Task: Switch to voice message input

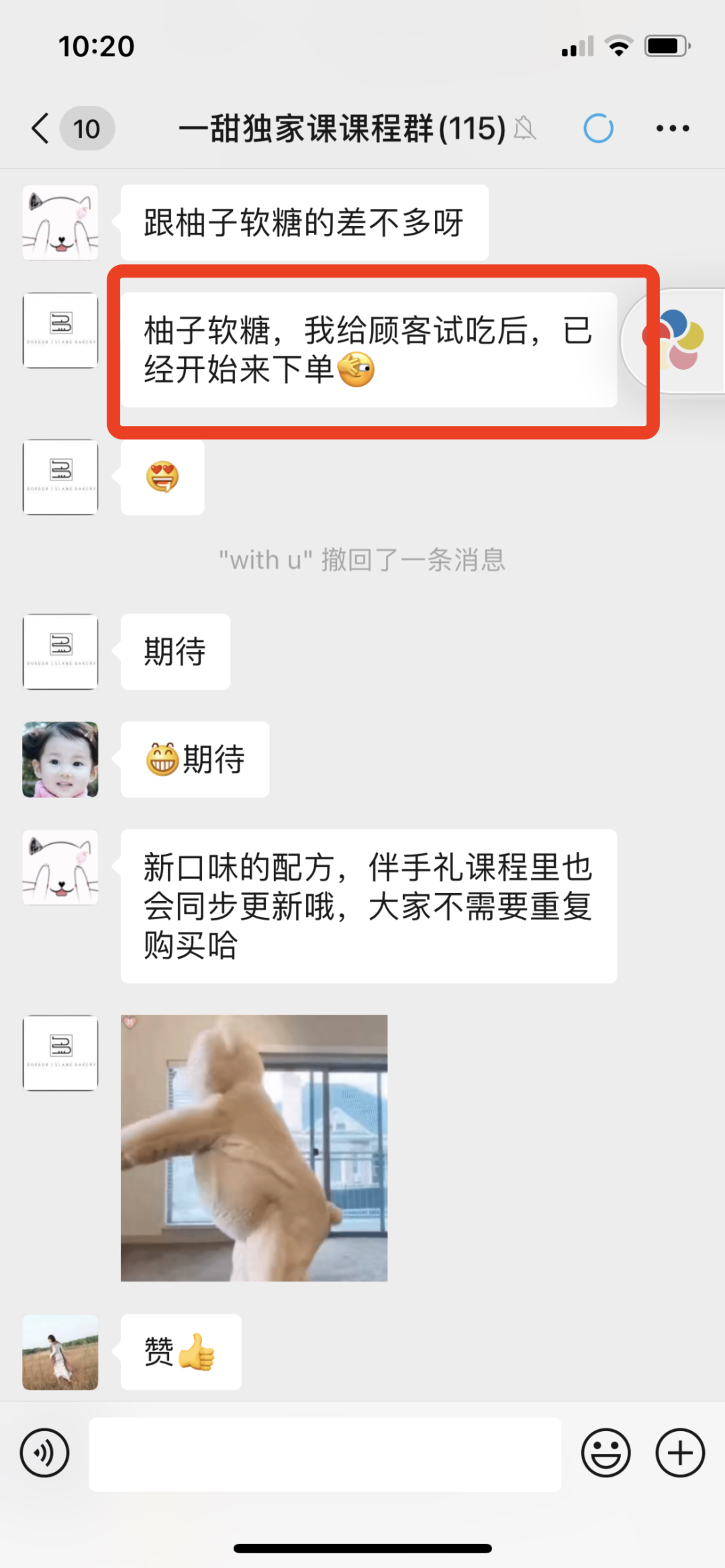Action: pos(44,1453)
